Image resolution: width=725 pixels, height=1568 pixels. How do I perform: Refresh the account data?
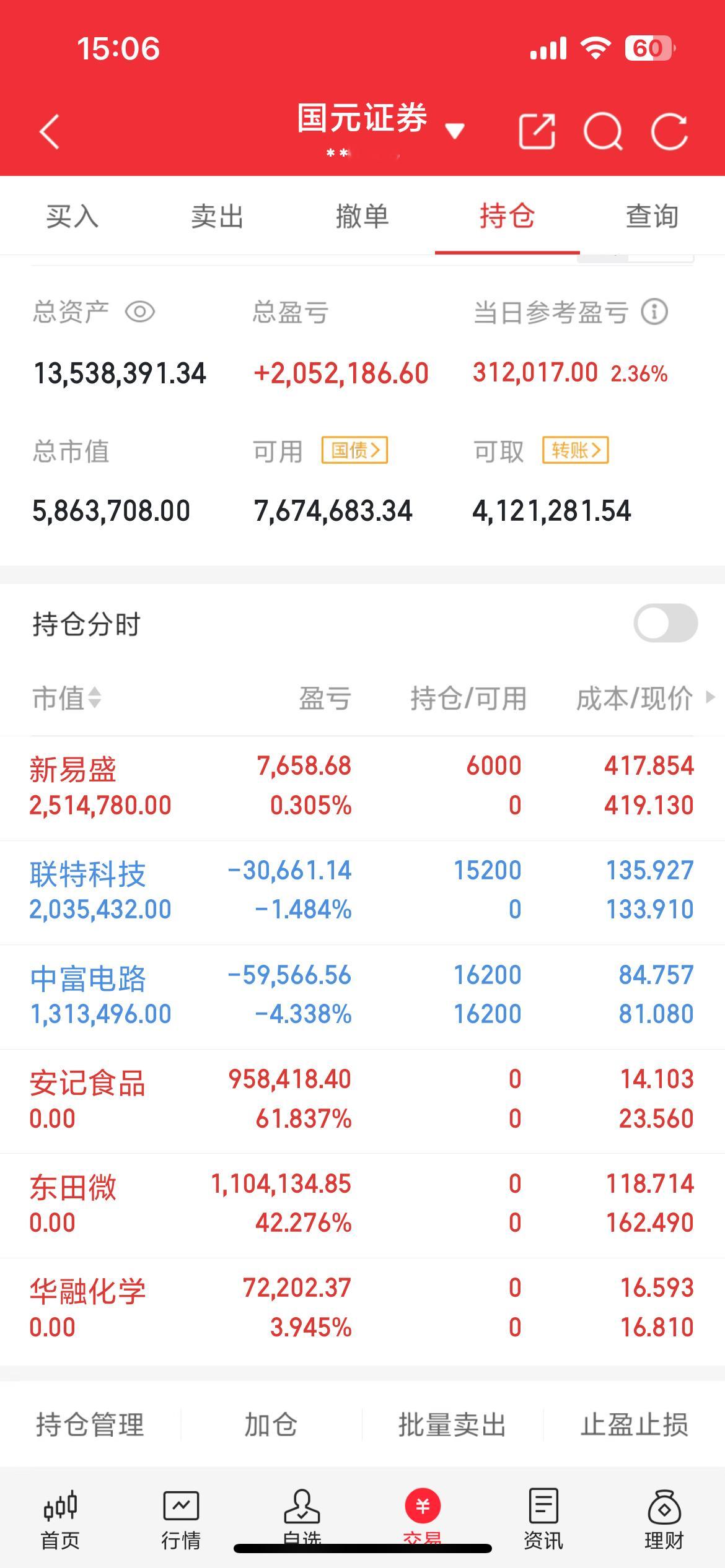point(671,130)
